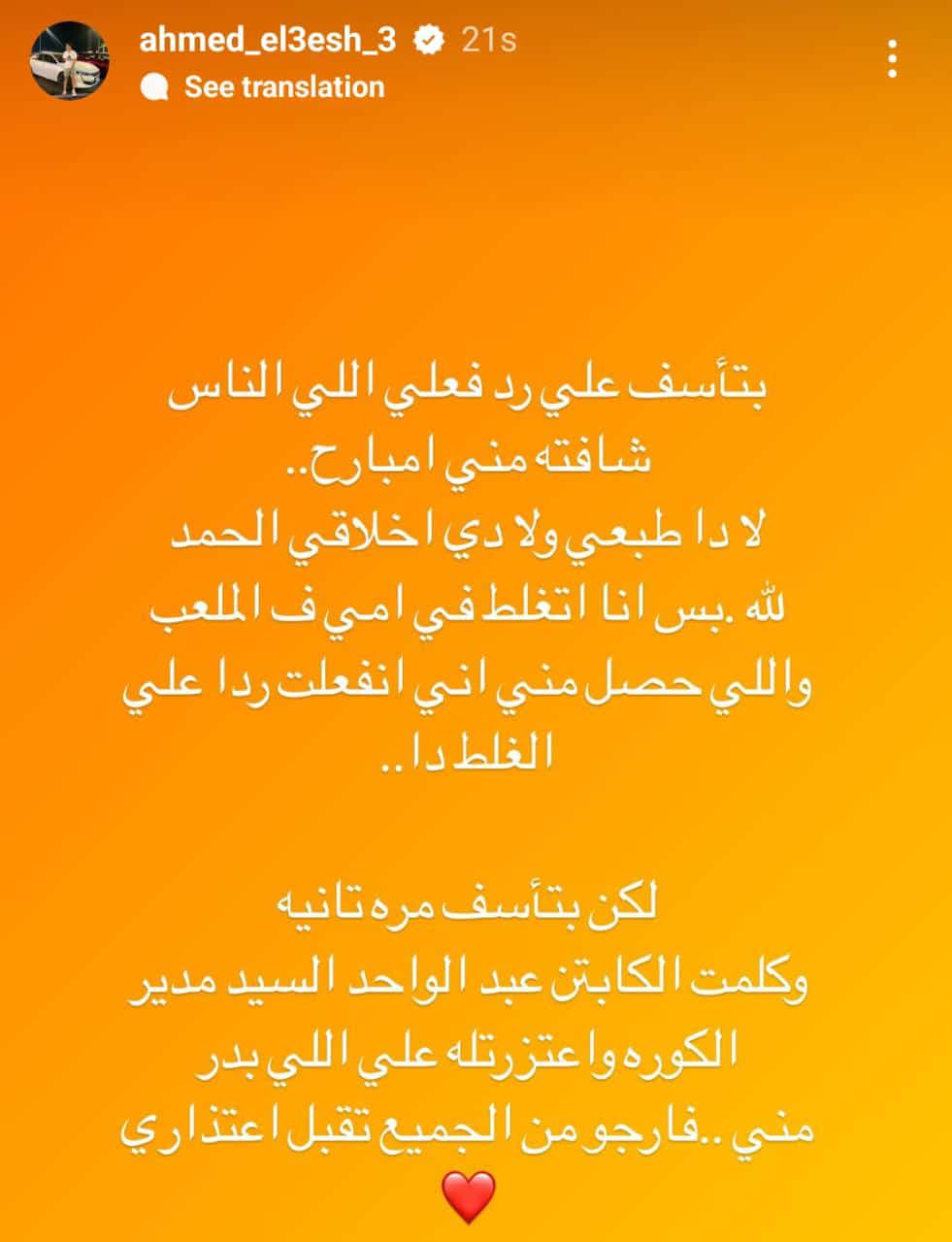Open ahmed_el3esh_3's profile picture

tap(70, 61)
